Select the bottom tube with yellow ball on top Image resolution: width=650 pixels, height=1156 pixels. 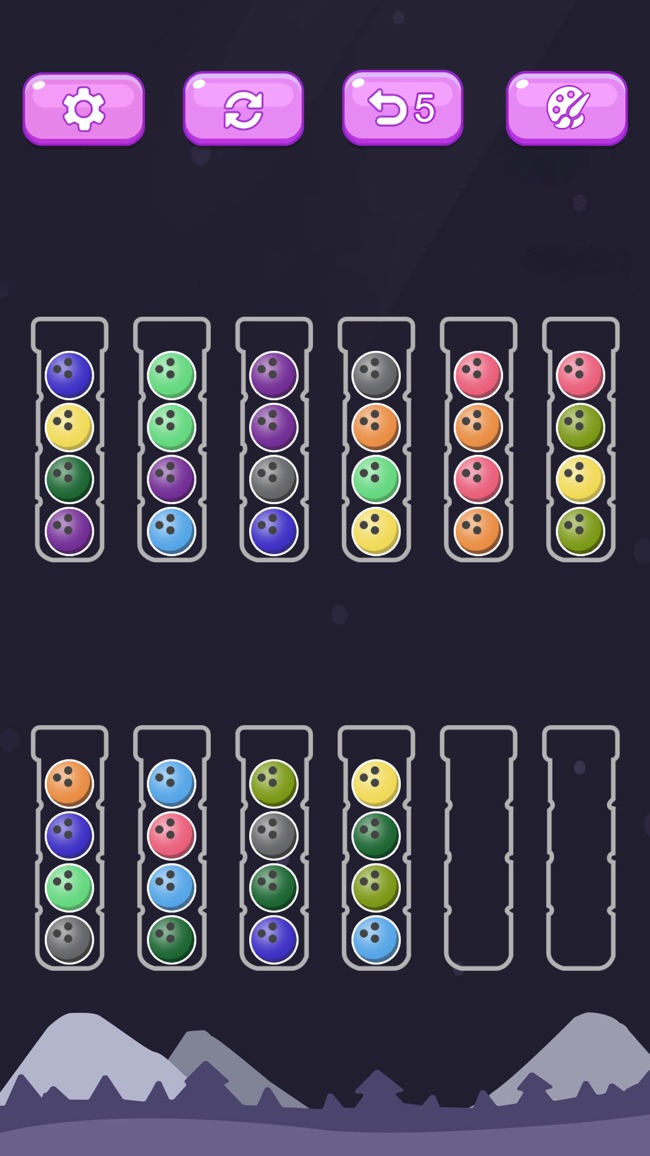pos(376,848)
